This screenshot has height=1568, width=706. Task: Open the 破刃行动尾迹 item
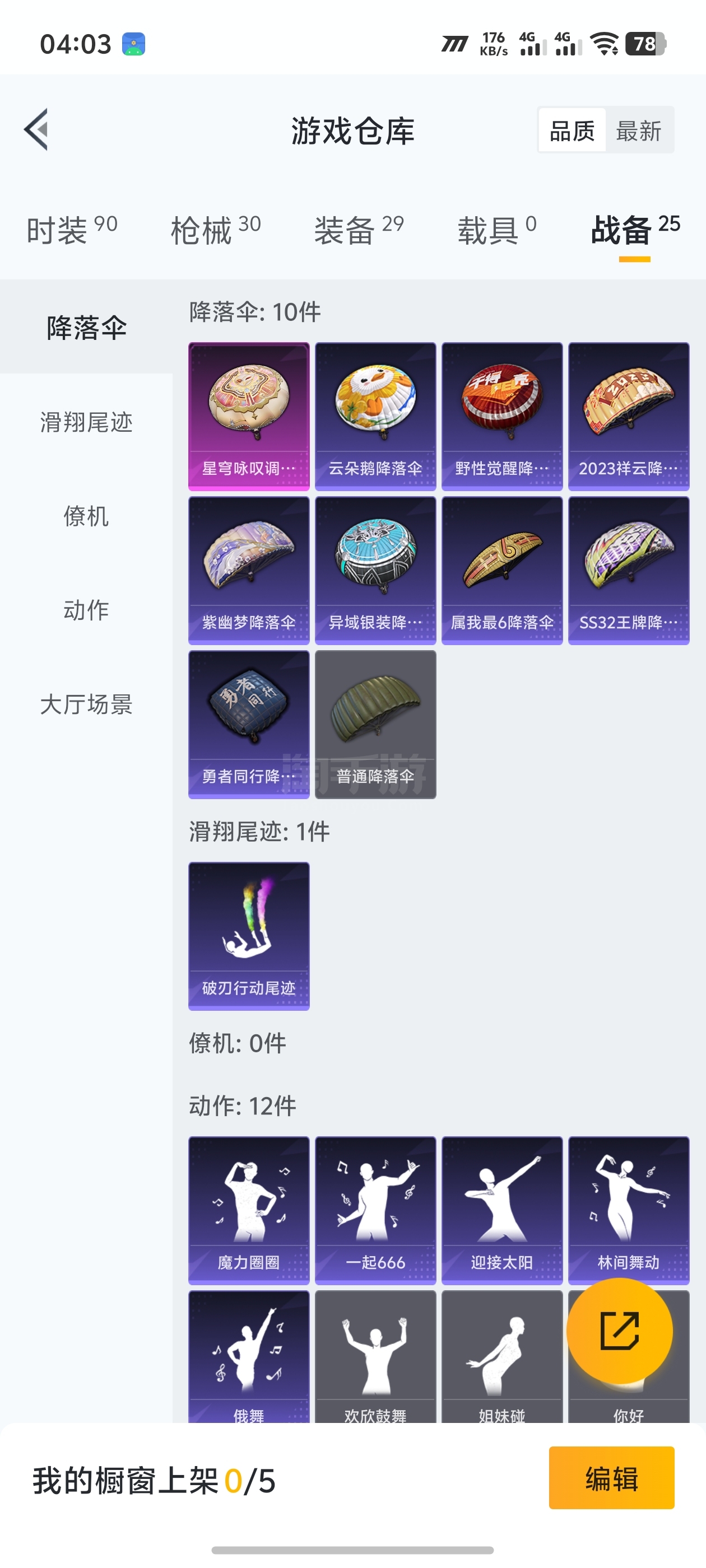[249, 936]
